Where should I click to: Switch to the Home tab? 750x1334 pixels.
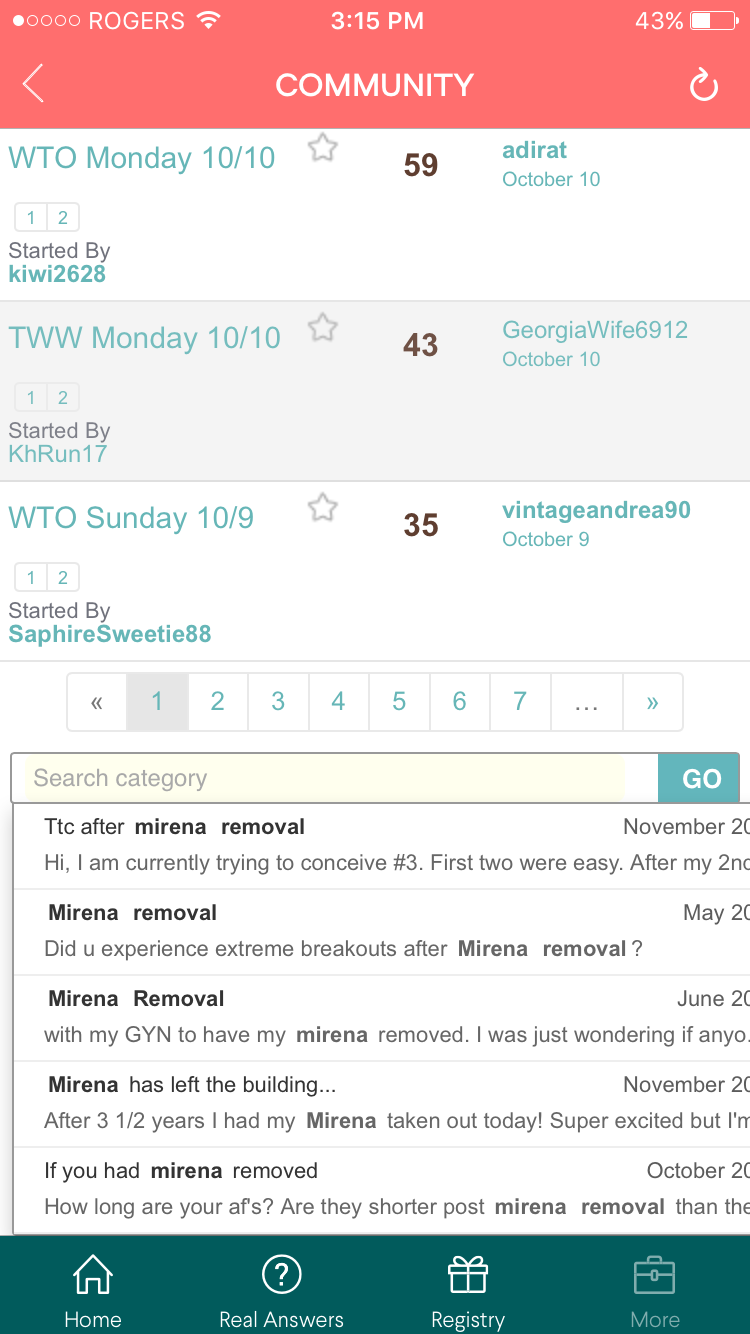93,1290
